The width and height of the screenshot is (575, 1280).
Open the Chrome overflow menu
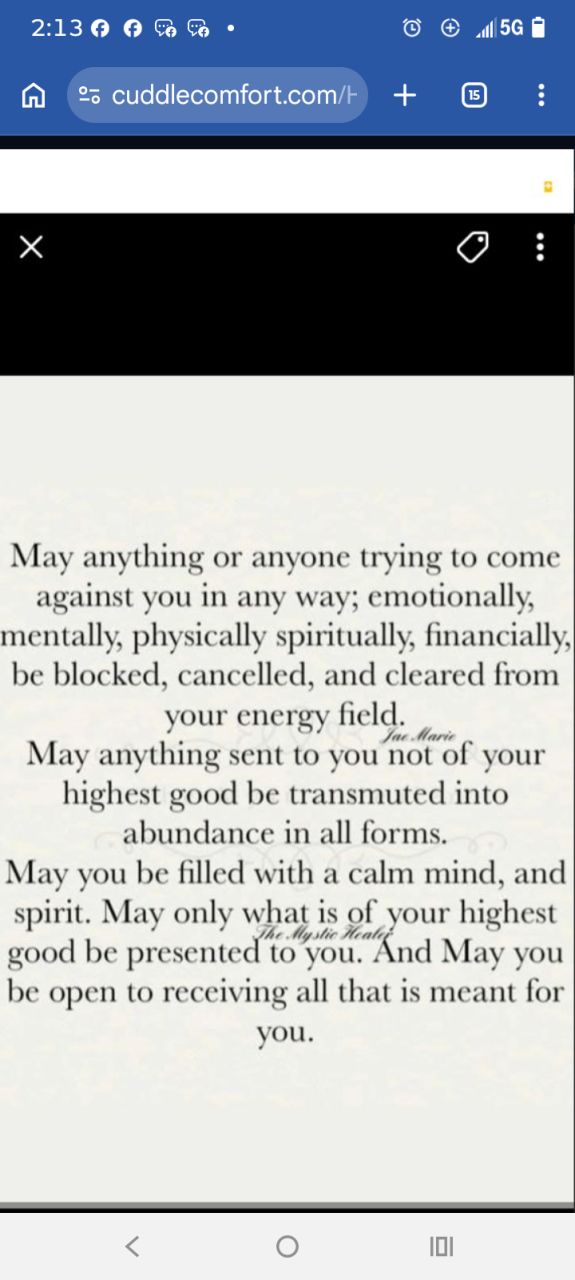[x=541, y=95]
